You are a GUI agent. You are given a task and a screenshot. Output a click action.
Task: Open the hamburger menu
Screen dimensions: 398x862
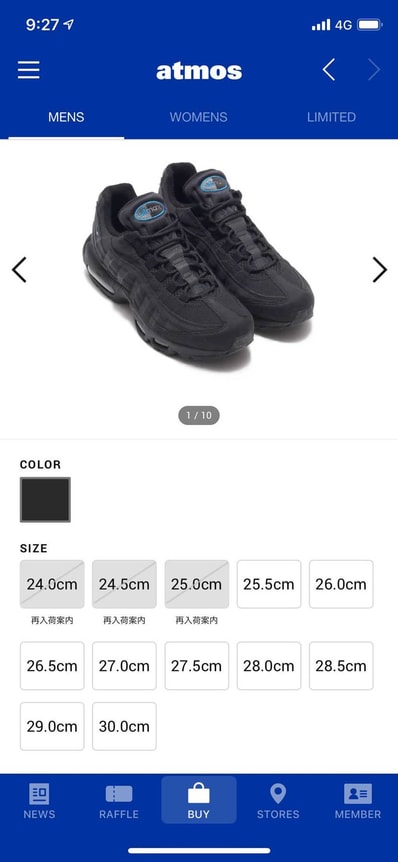pyautogui.click(x=29, y=70)
